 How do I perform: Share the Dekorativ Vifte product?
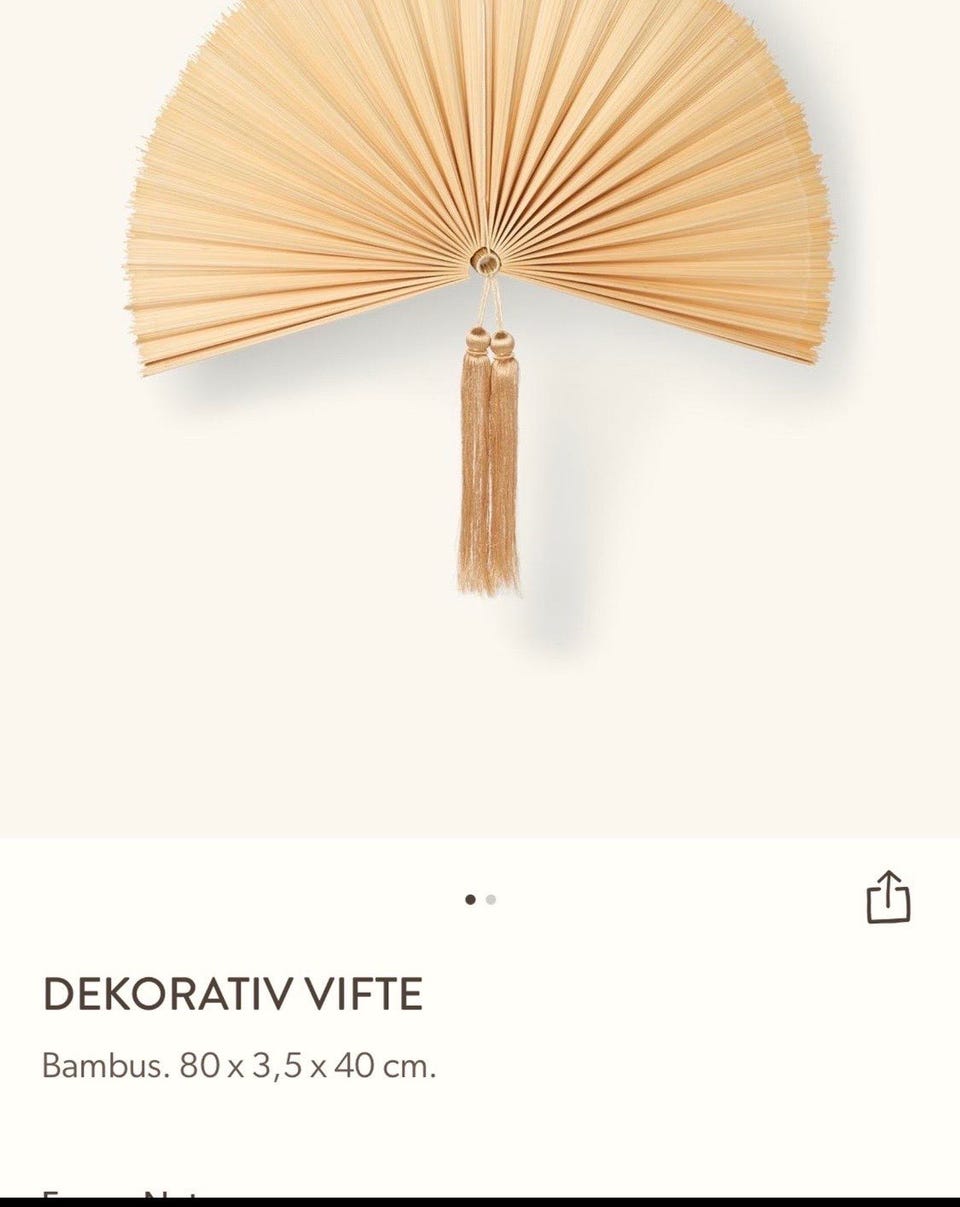click(888, 897)
